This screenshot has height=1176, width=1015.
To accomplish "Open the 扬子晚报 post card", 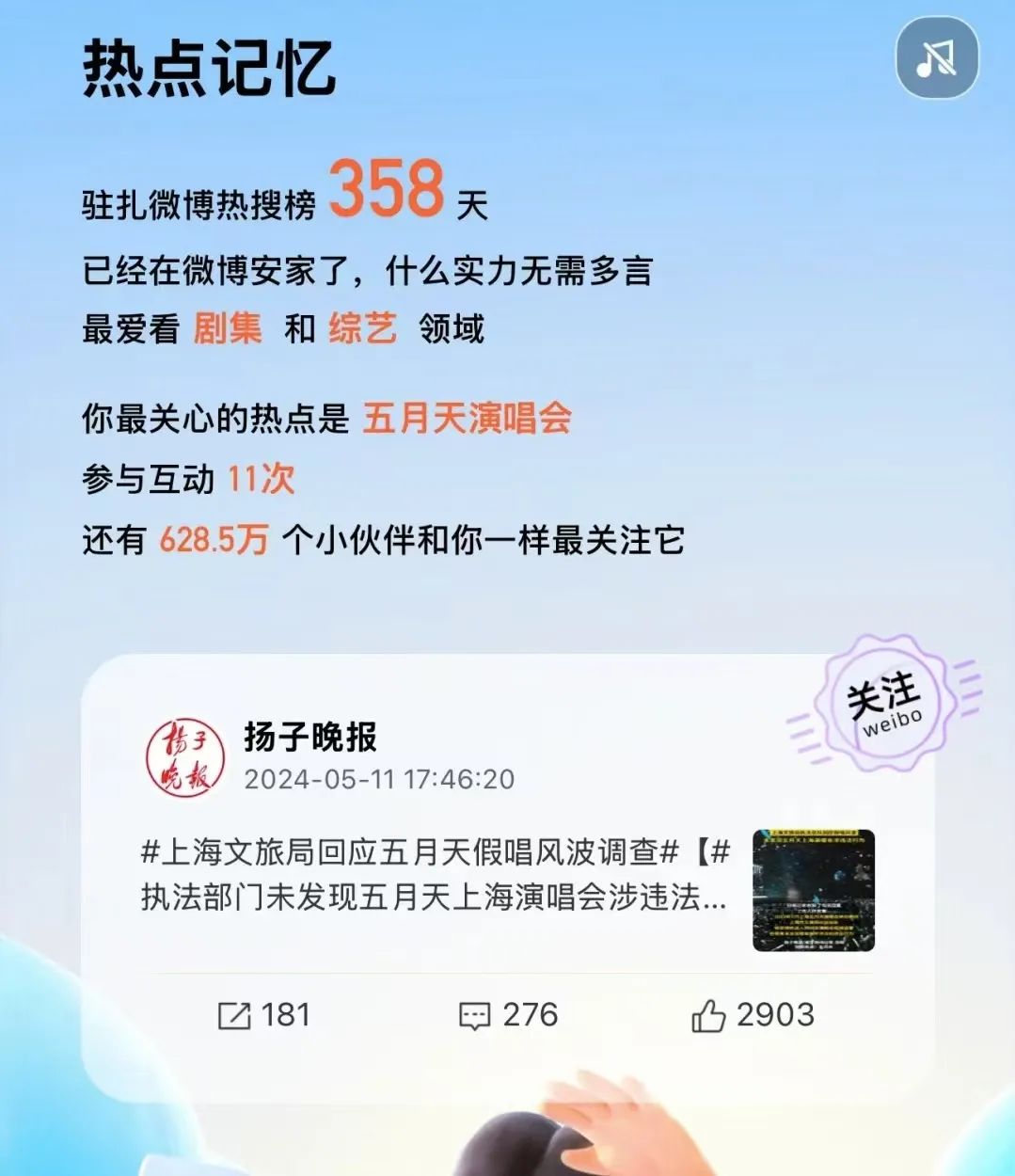I will coord(433,875).
